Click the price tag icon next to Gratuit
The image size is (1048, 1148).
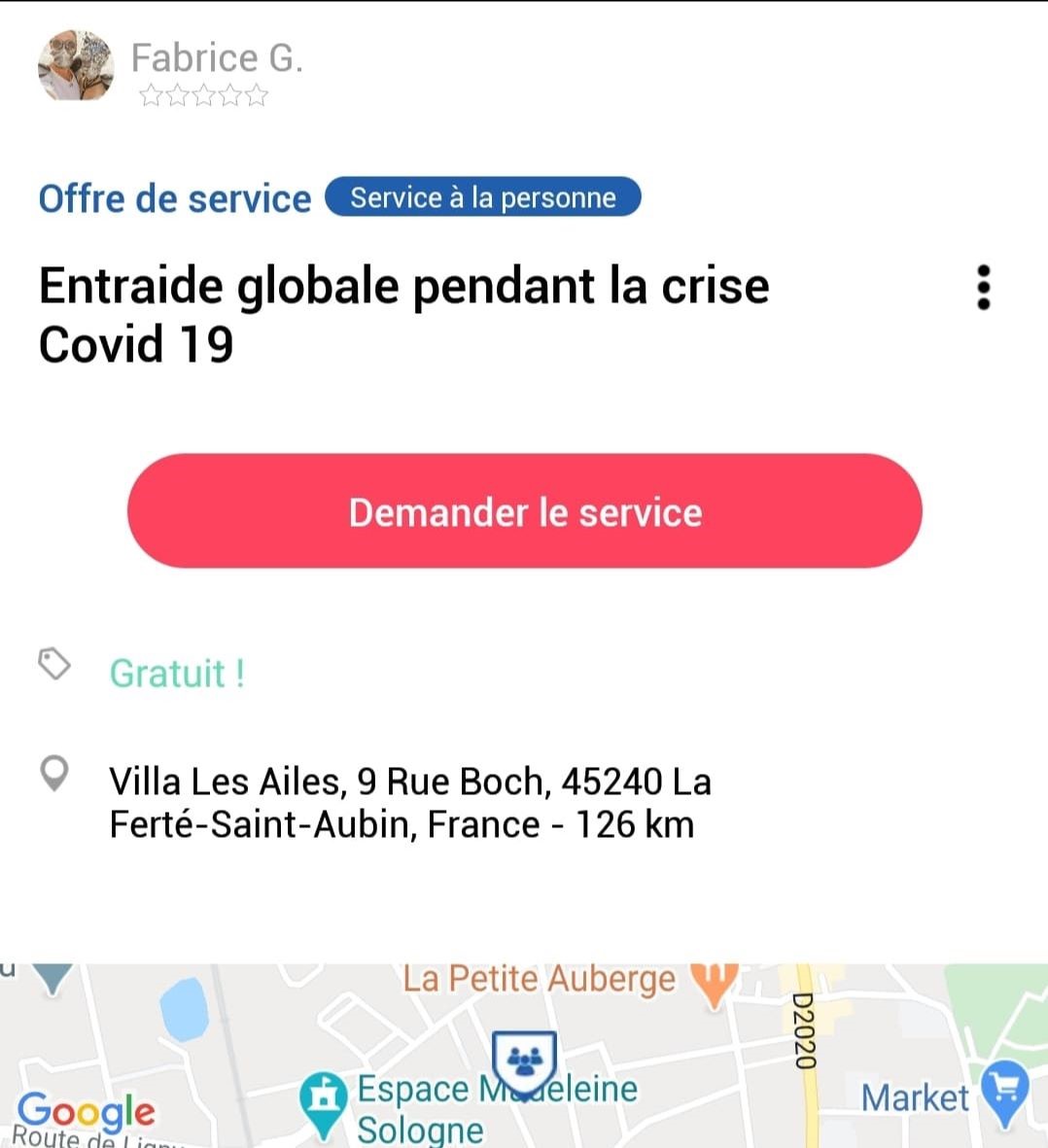coord(55,665)
